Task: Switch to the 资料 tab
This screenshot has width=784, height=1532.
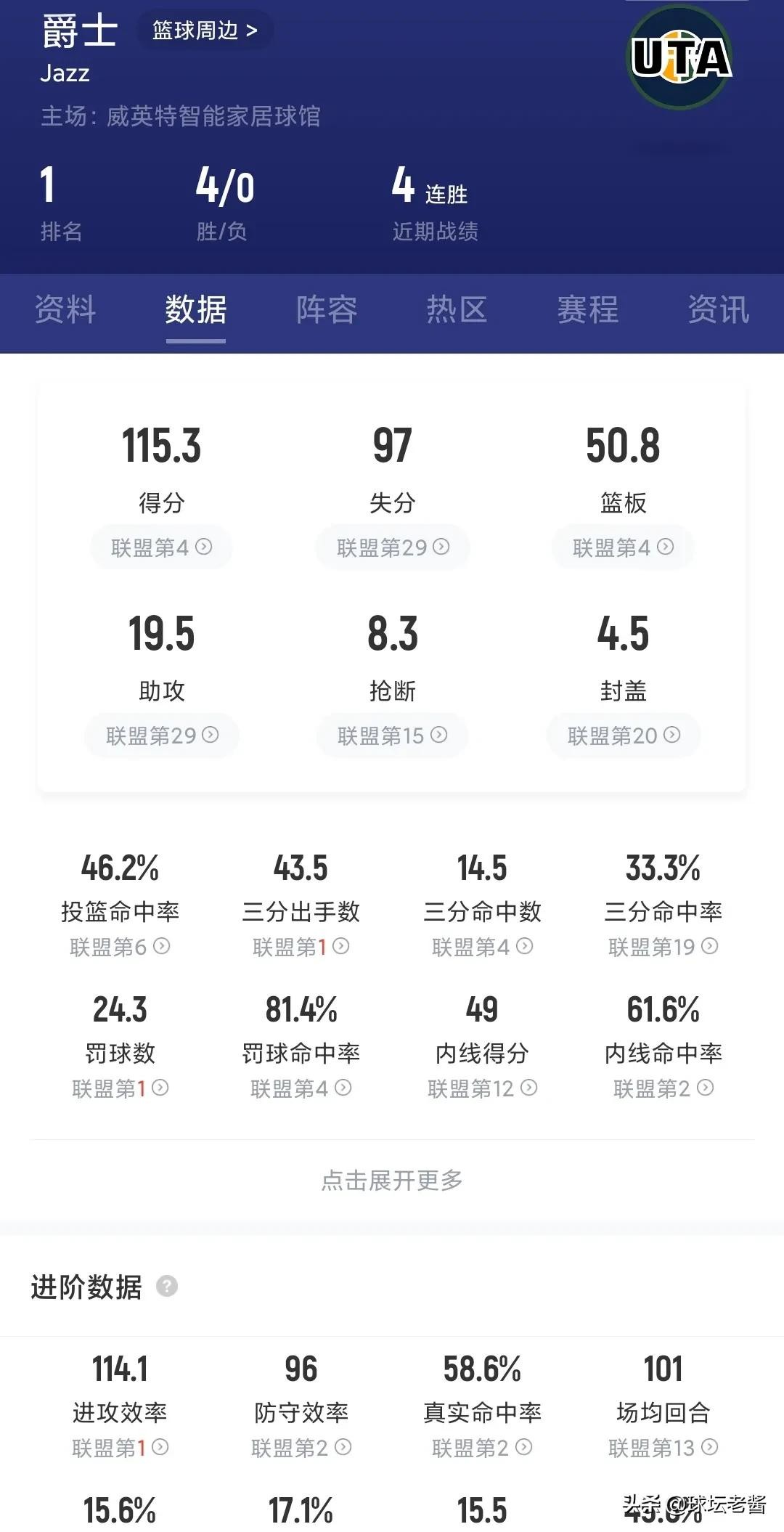Action: pos(65,310)
